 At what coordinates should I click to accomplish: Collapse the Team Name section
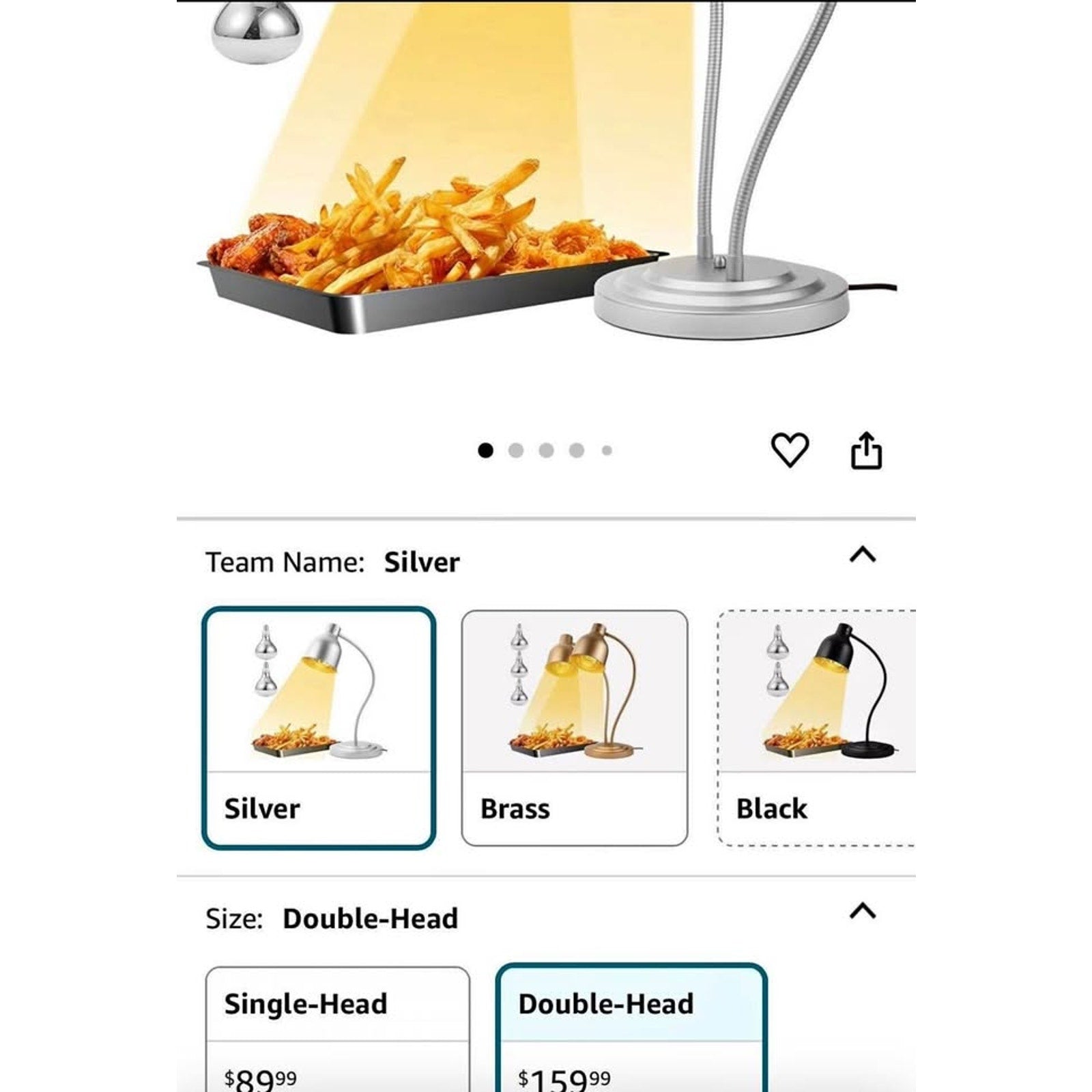(863, 554)
